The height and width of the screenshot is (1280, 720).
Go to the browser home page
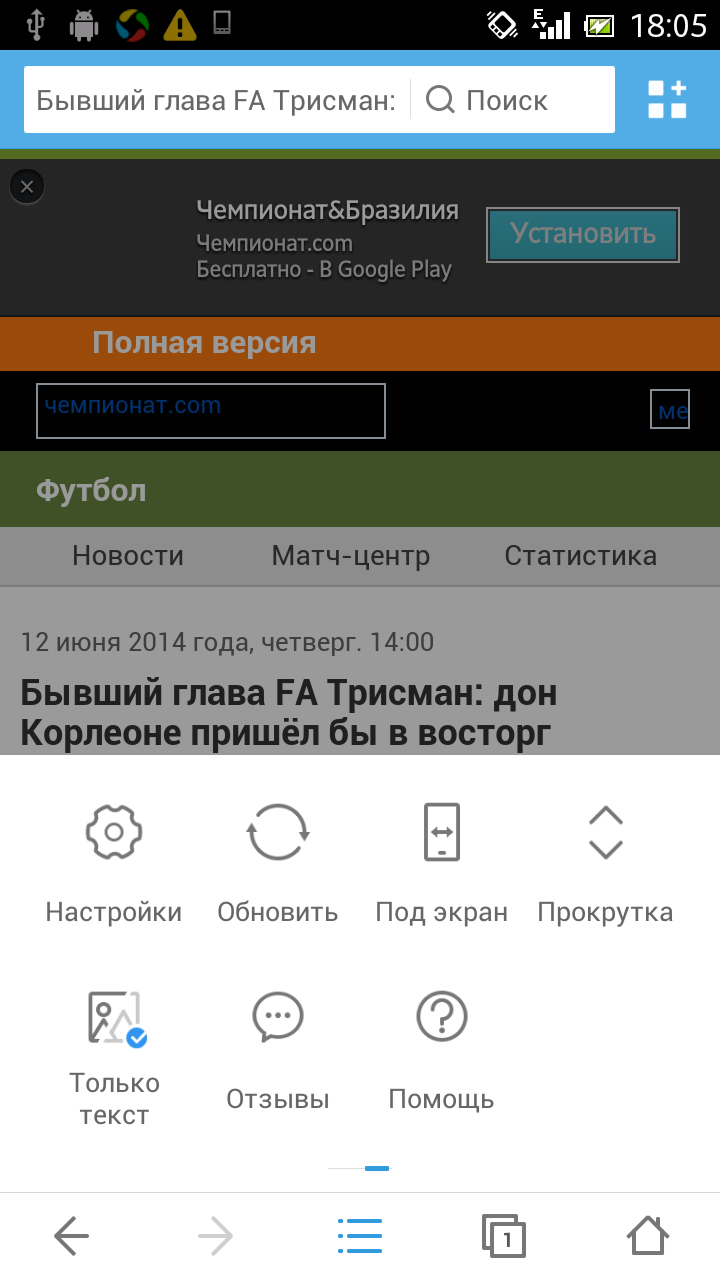click(648, 1238)
